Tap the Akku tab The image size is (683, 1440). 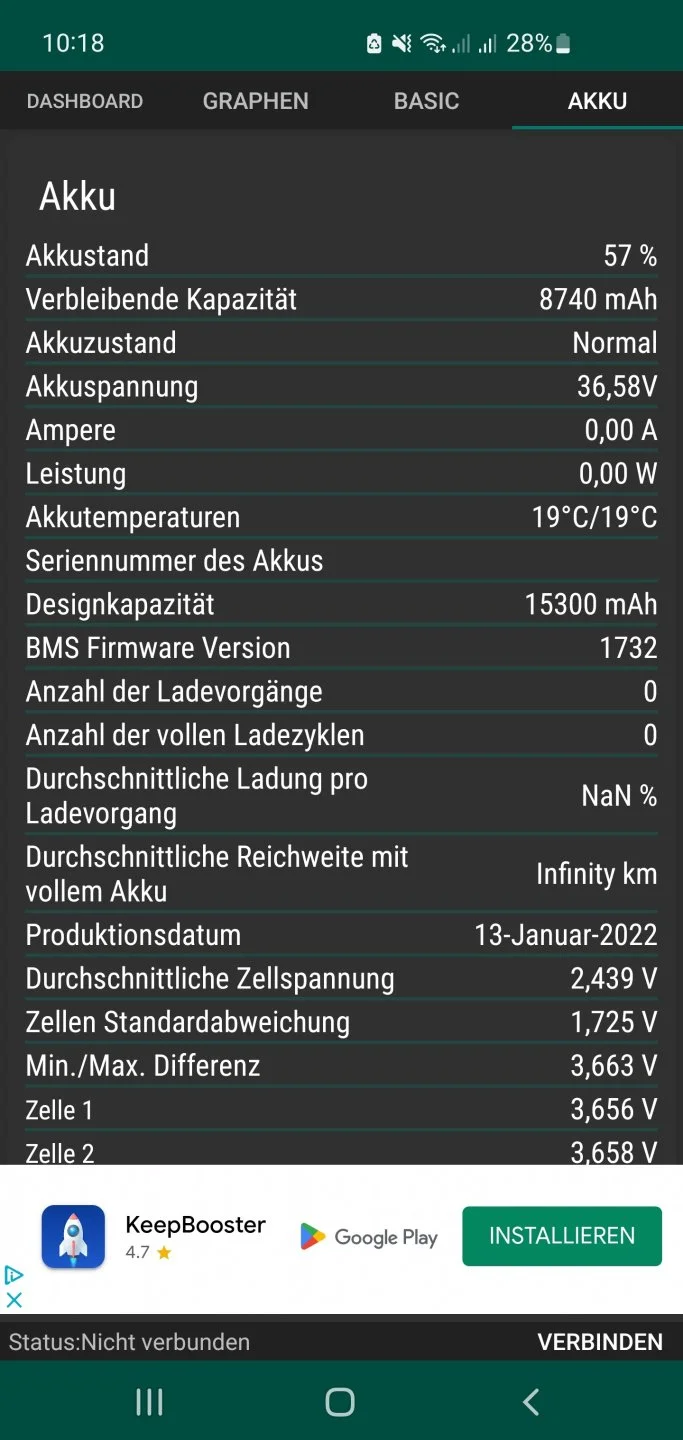pos(597,101)
